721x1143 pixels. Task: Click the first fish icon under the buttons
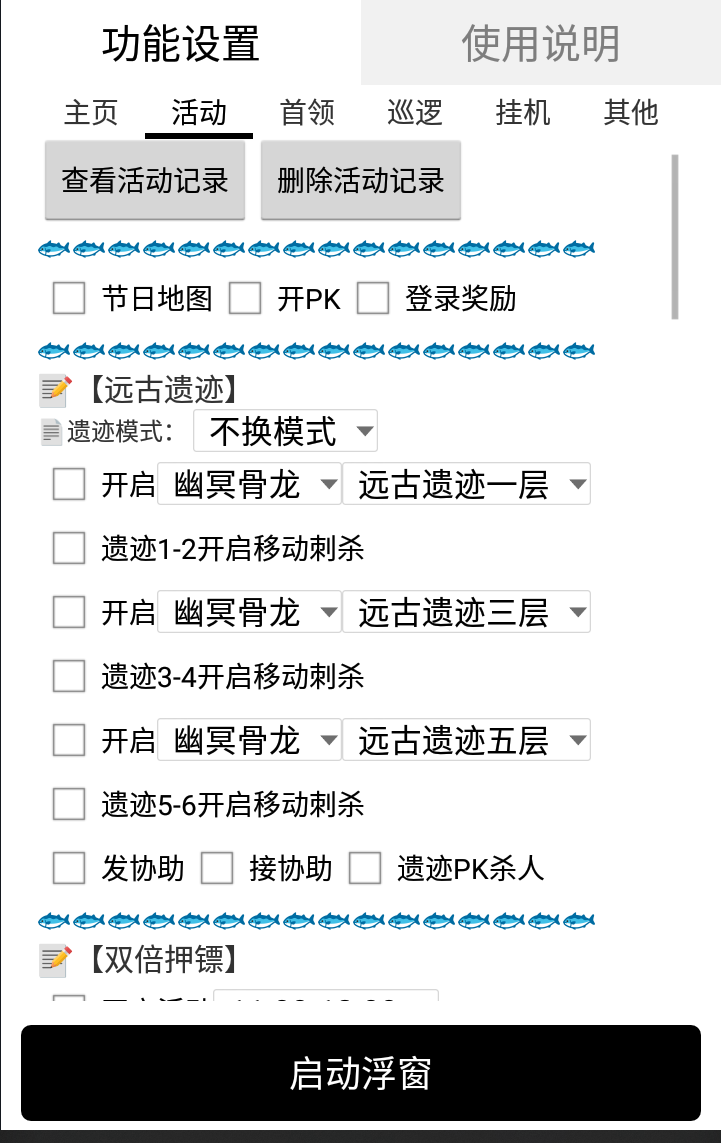51,249
